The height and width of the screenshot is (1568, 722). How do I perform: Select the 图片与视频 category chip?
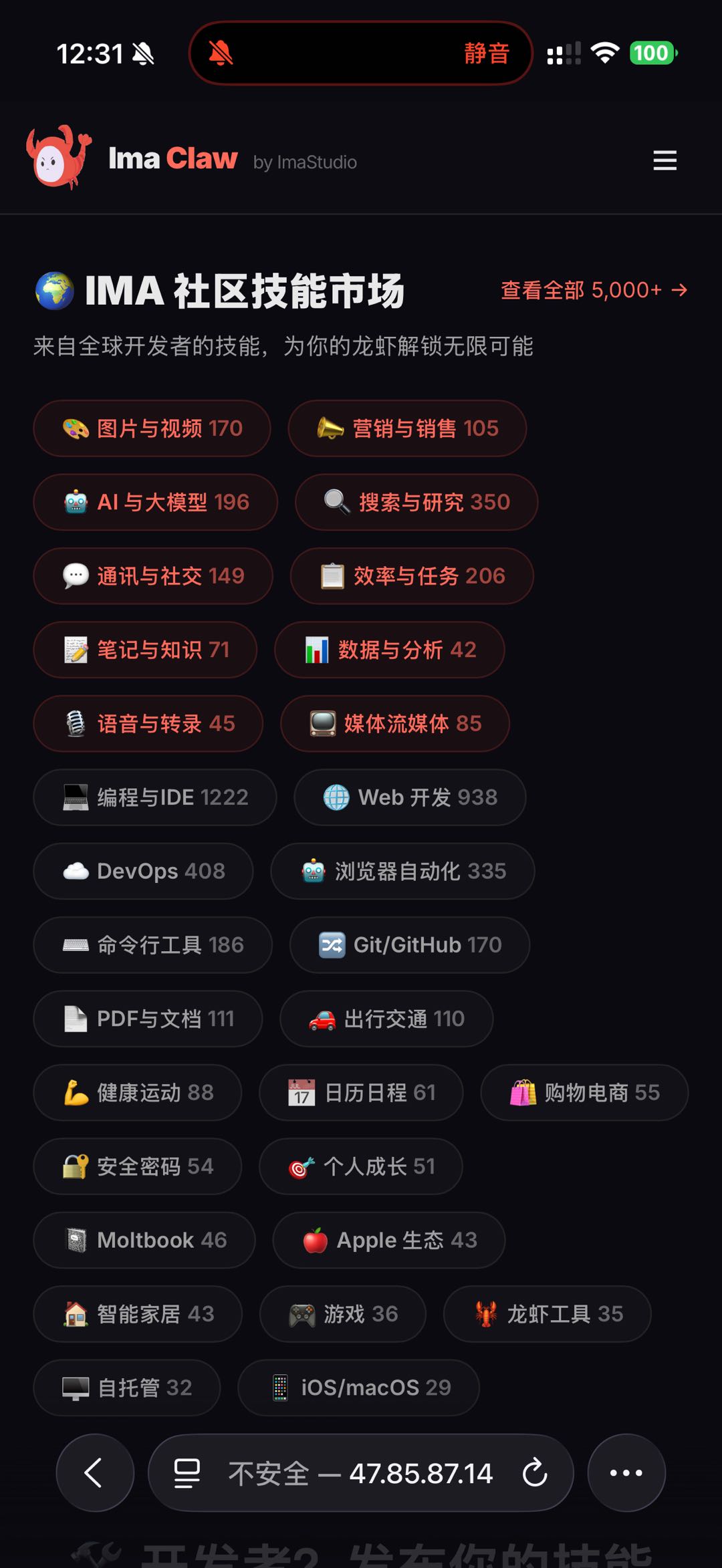coord(152,428)
